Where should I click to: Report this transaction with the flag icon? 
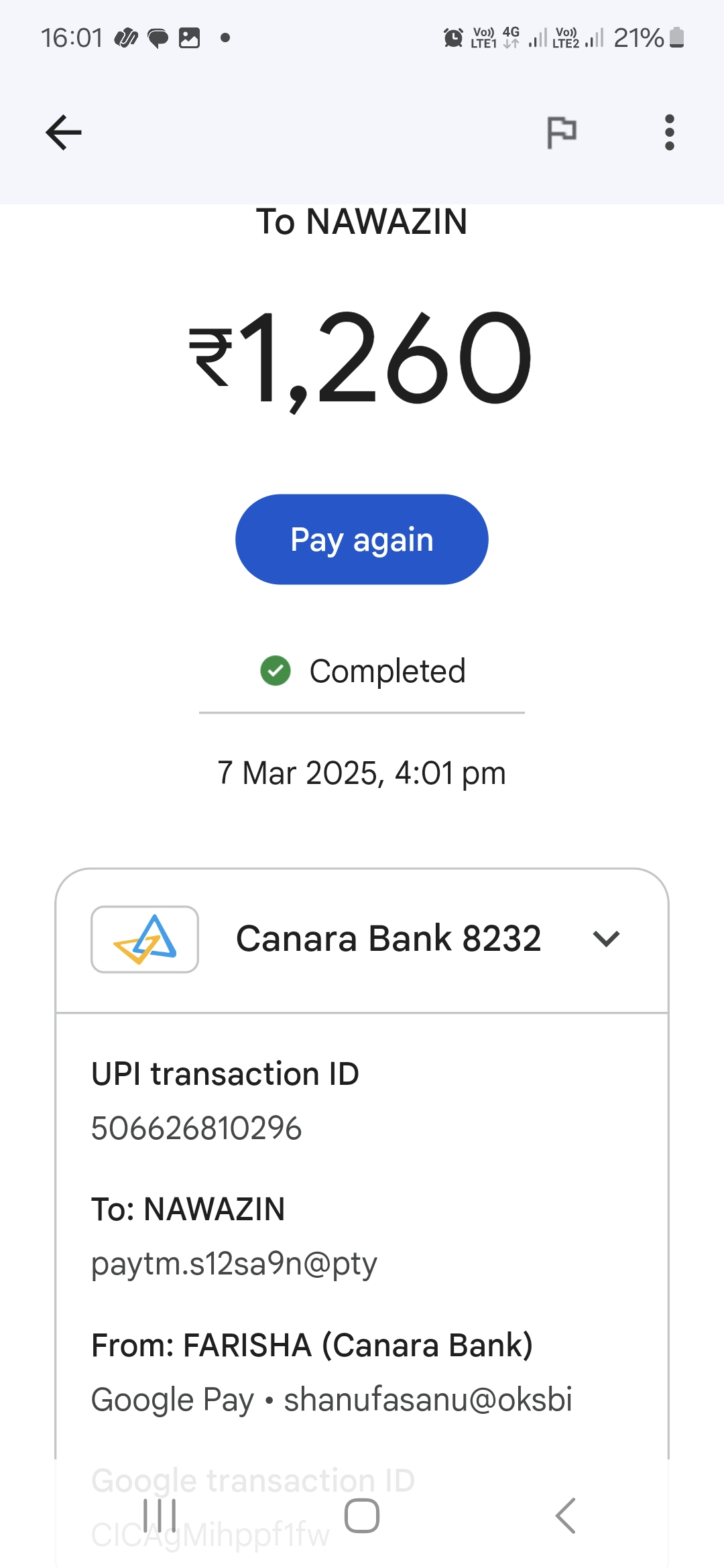[562, 132]
